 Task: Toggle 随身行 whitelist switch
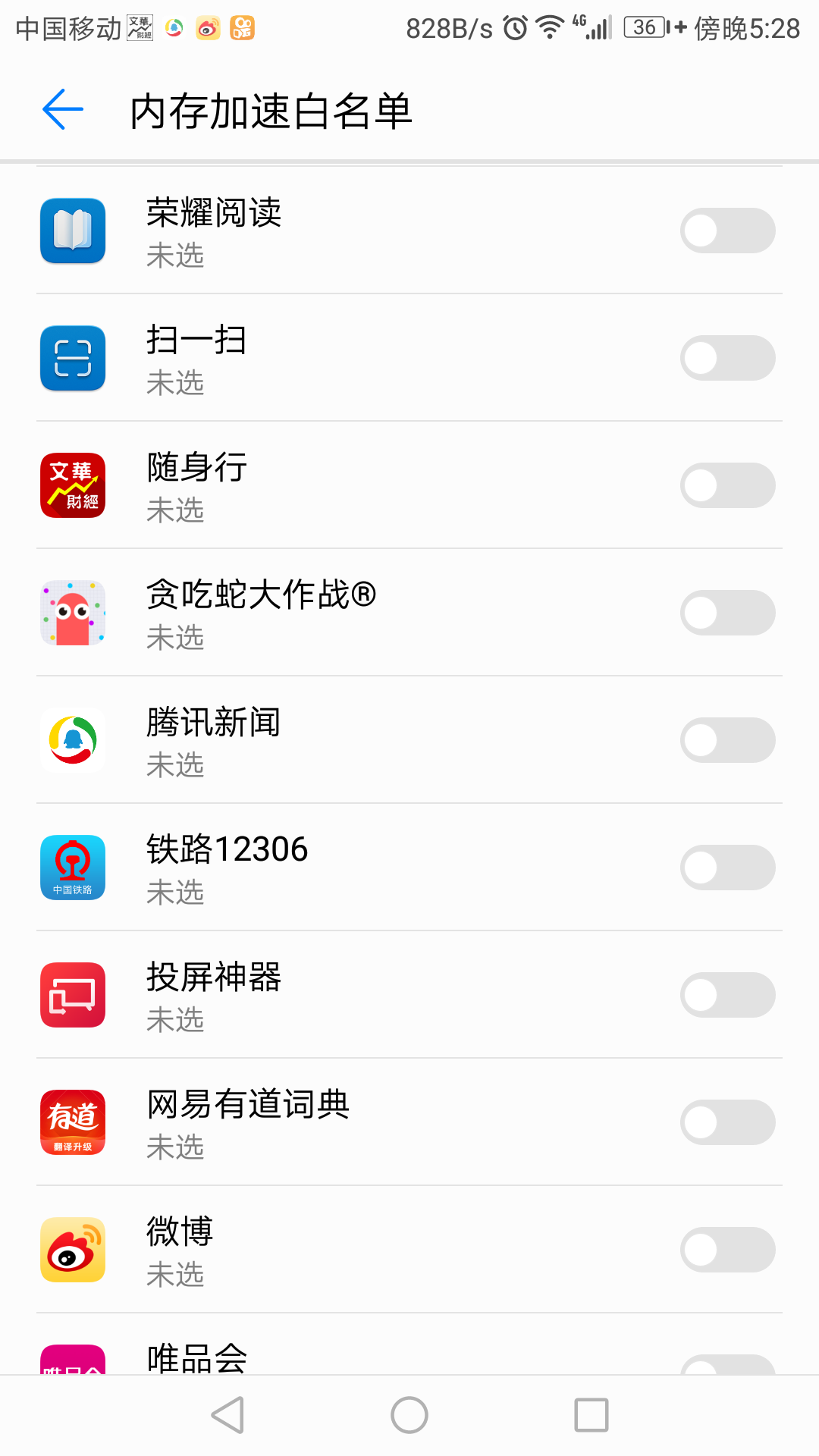click(727, 485)
